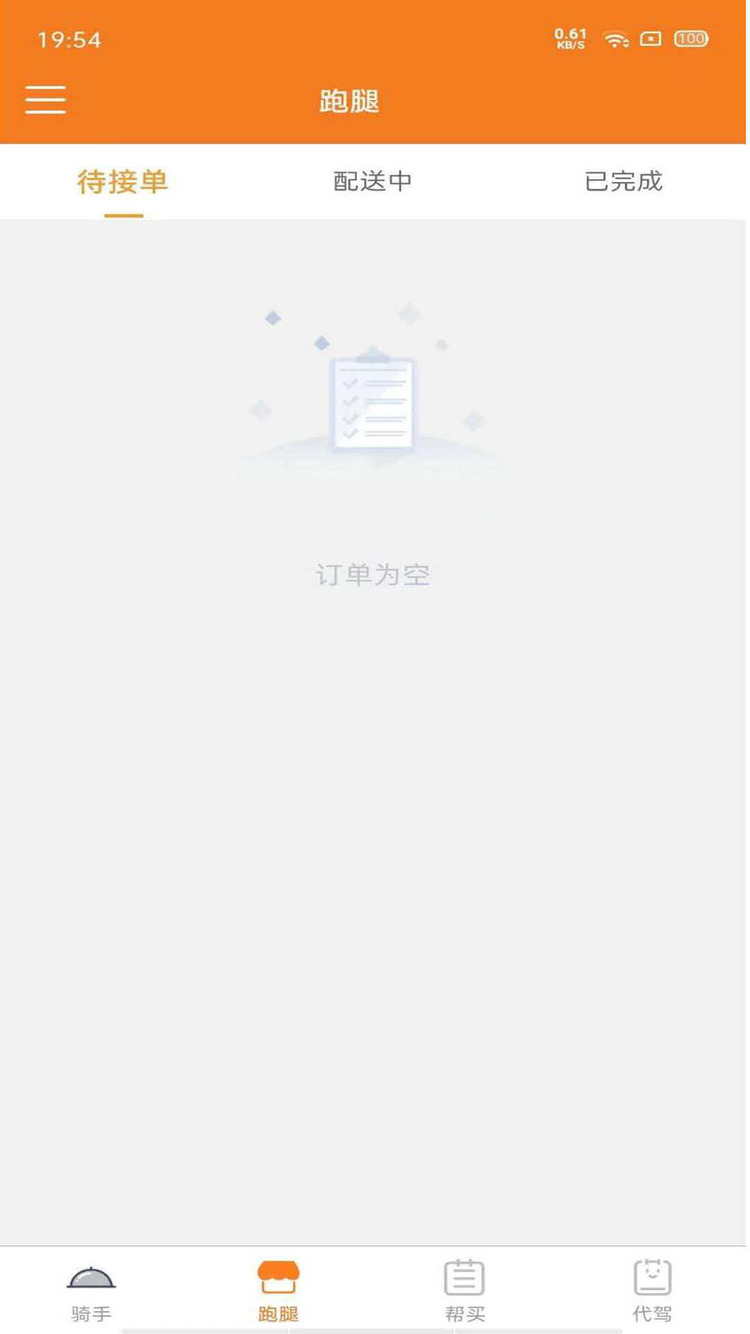View the 已完成 orders tab
The height and width of the screenshot is (1334, 750).
(x=624, y=182)
